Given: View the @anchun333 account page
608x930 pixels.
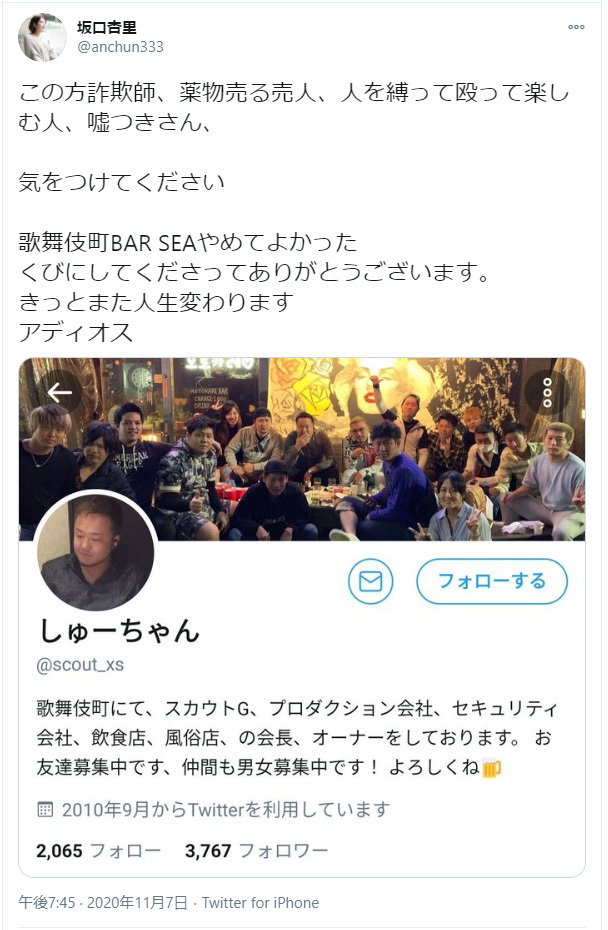Looking at the screenshot, I should 120,47.
